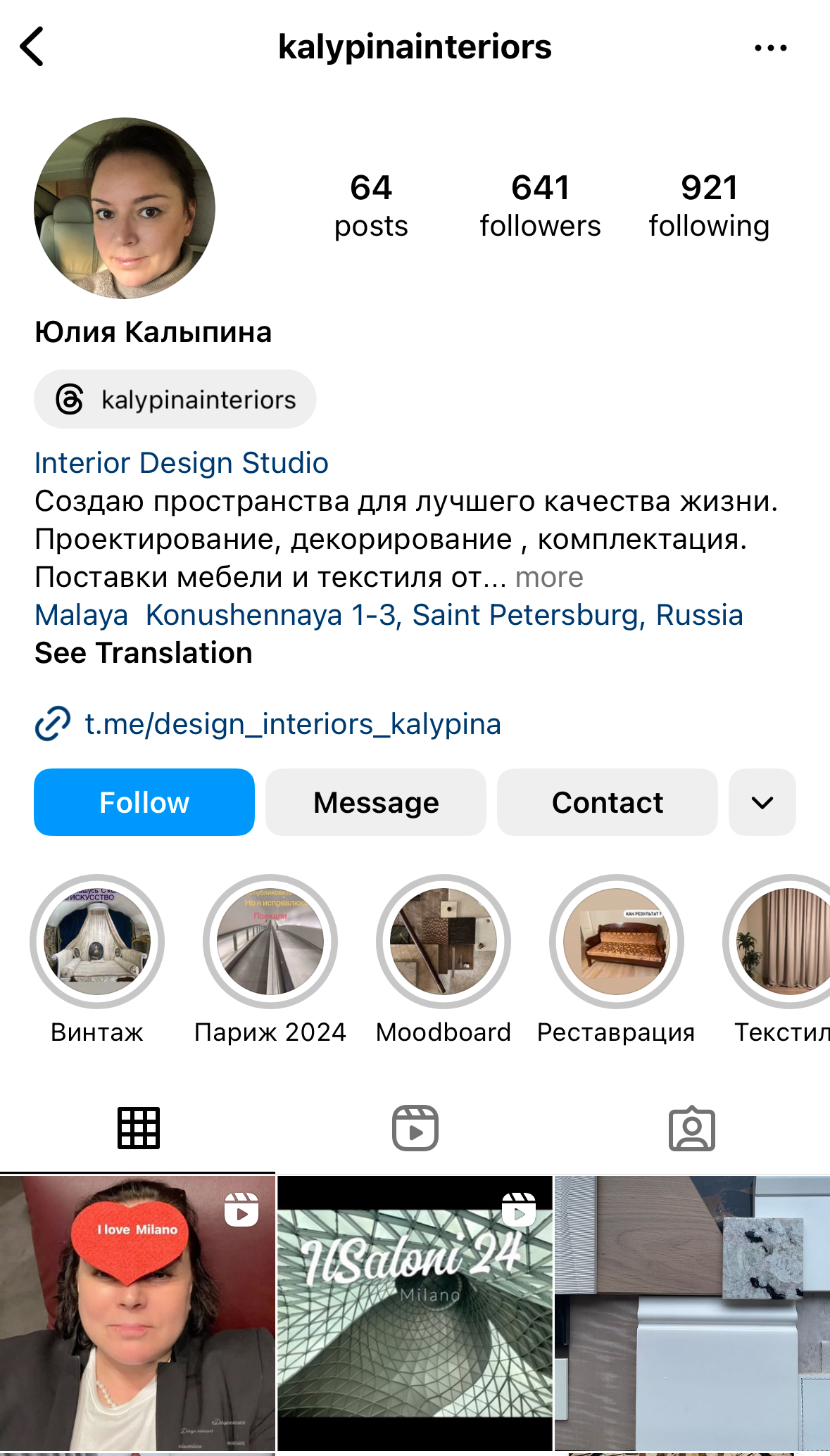Open the Винтаж story highlight
Screen dimensions: 830x1456
tap(97, 942)
